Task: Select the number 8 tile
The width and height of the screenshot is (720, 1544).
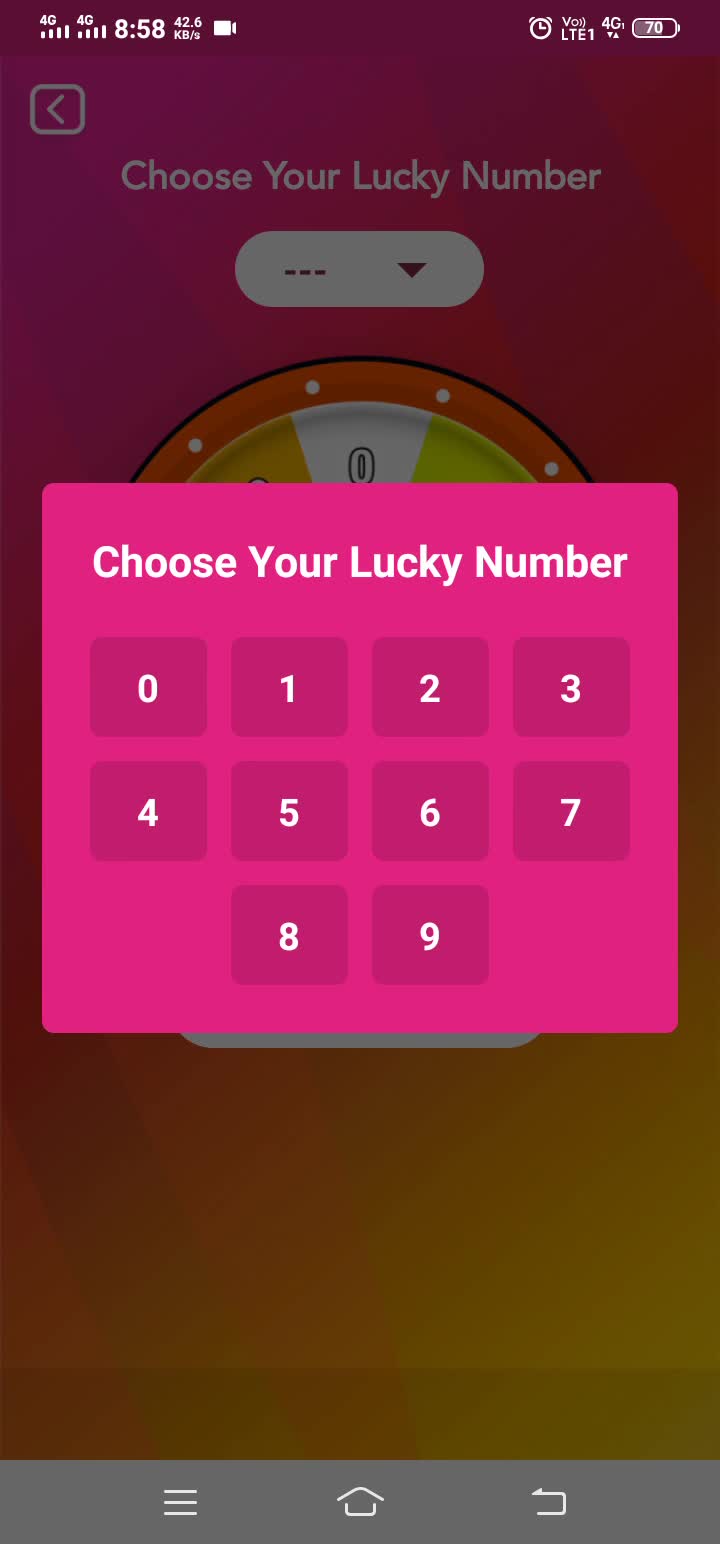Action: point(289,935)
